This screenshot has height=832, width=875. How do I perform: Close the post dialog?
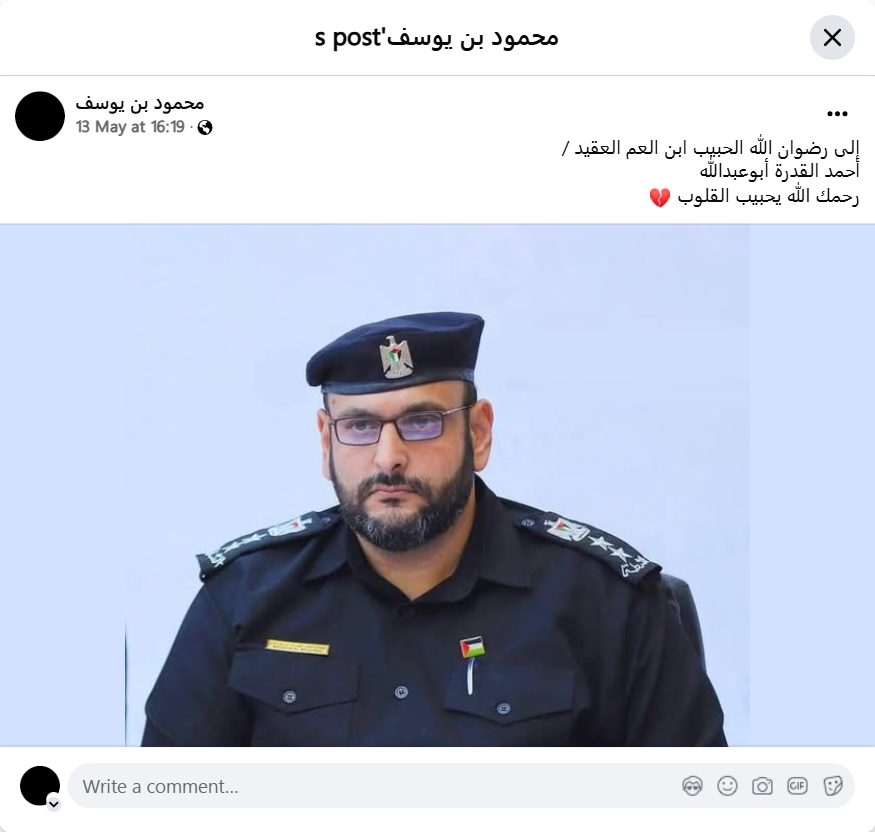tap(832, 38)
